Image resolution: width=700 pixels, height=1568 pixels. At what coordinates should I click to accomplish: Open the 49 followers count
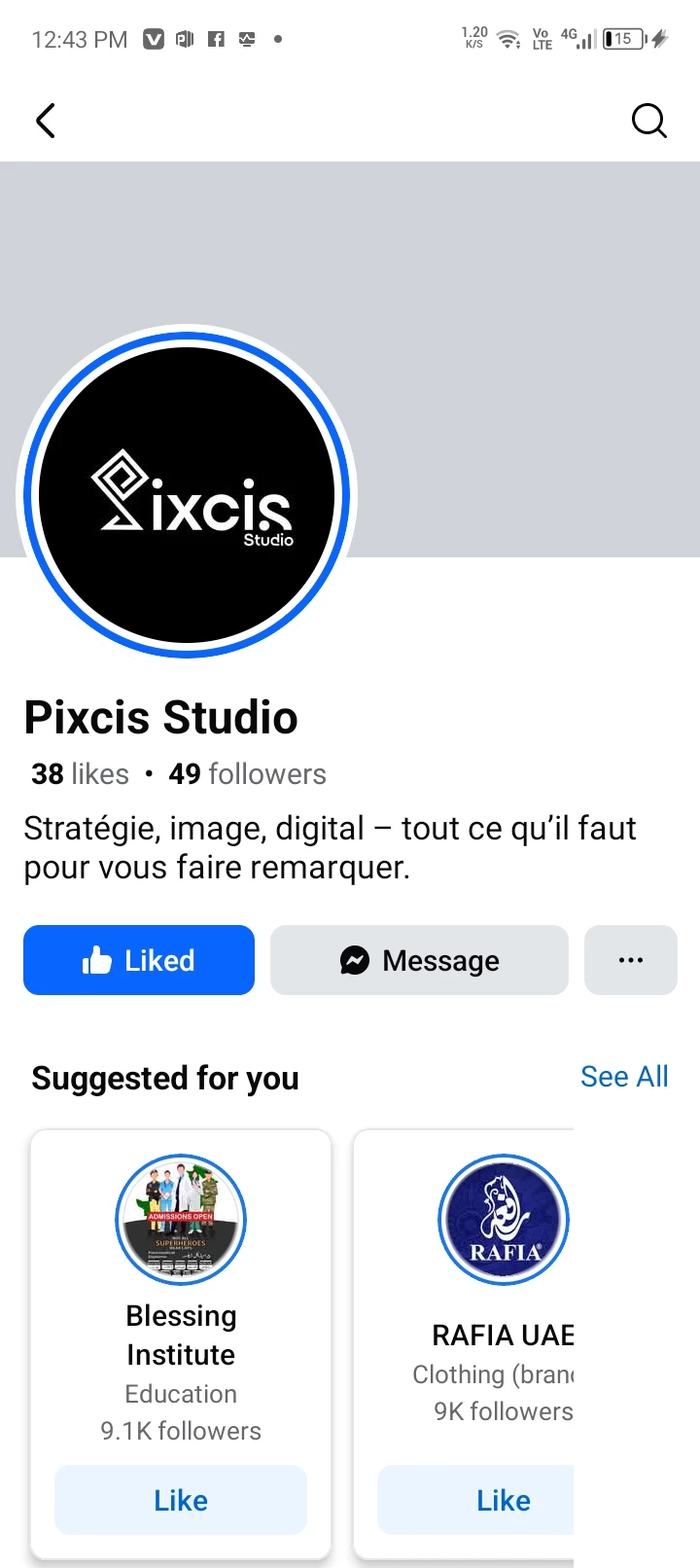pos(247,774)
